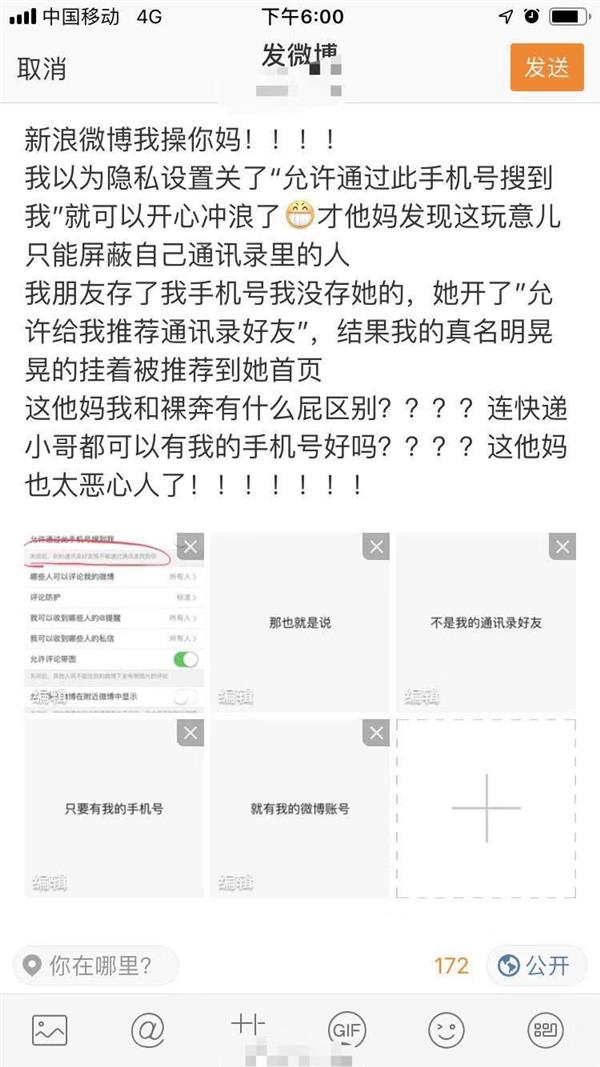Remove the 那也就是说 image
The width and height of the screenshot is (600, 1067).
point(376,546)
